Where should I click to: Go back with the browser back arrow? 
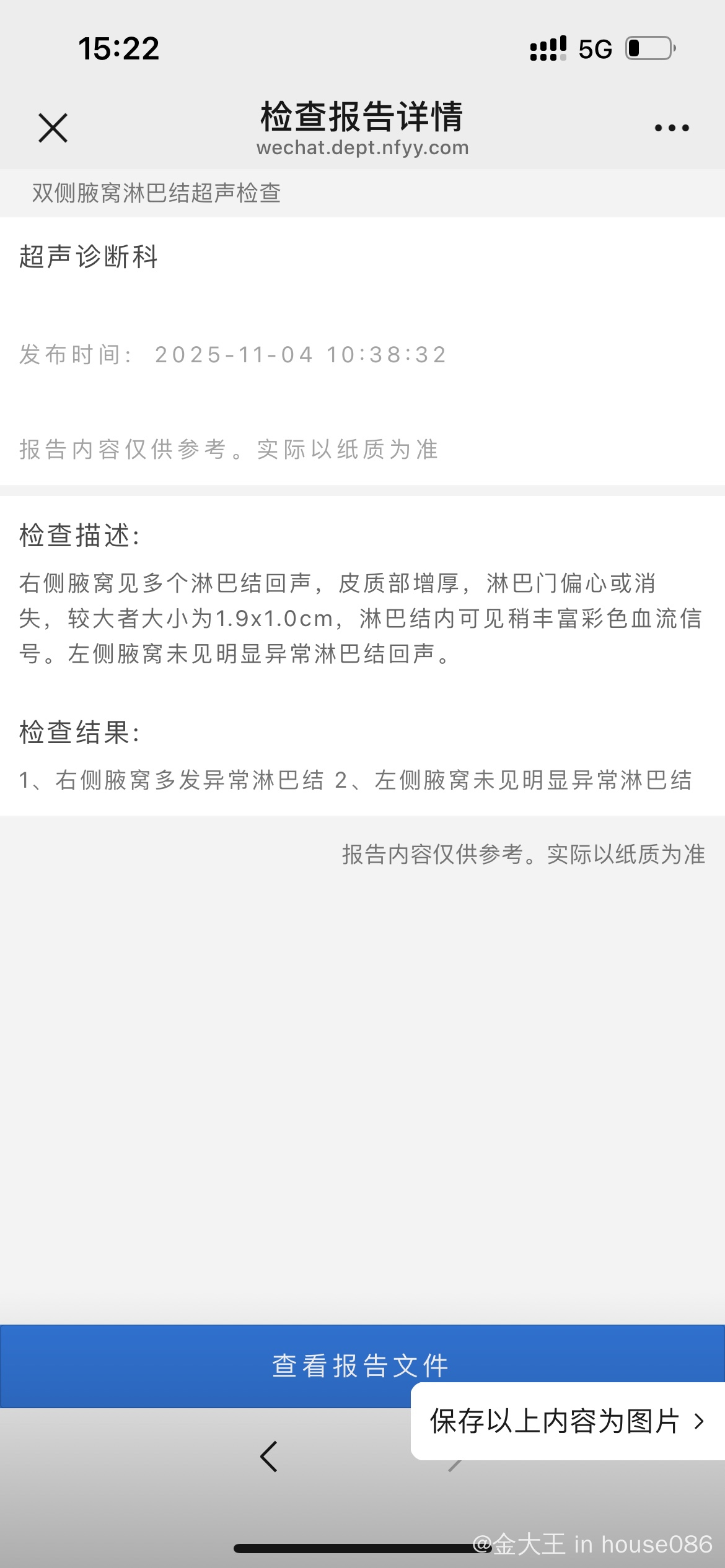269,1456
